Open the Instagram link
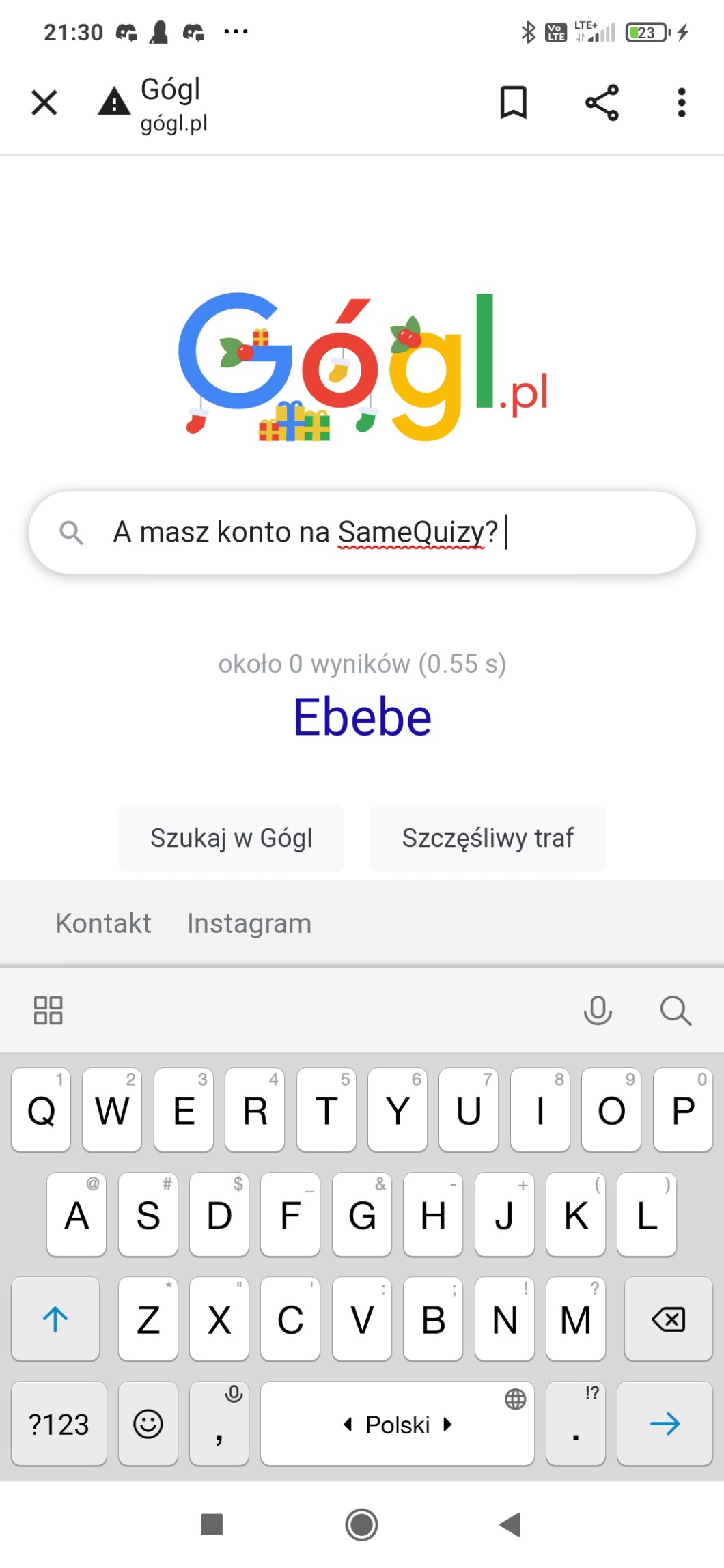Screen dimensions: 724x1568 [x=249, y=923]
